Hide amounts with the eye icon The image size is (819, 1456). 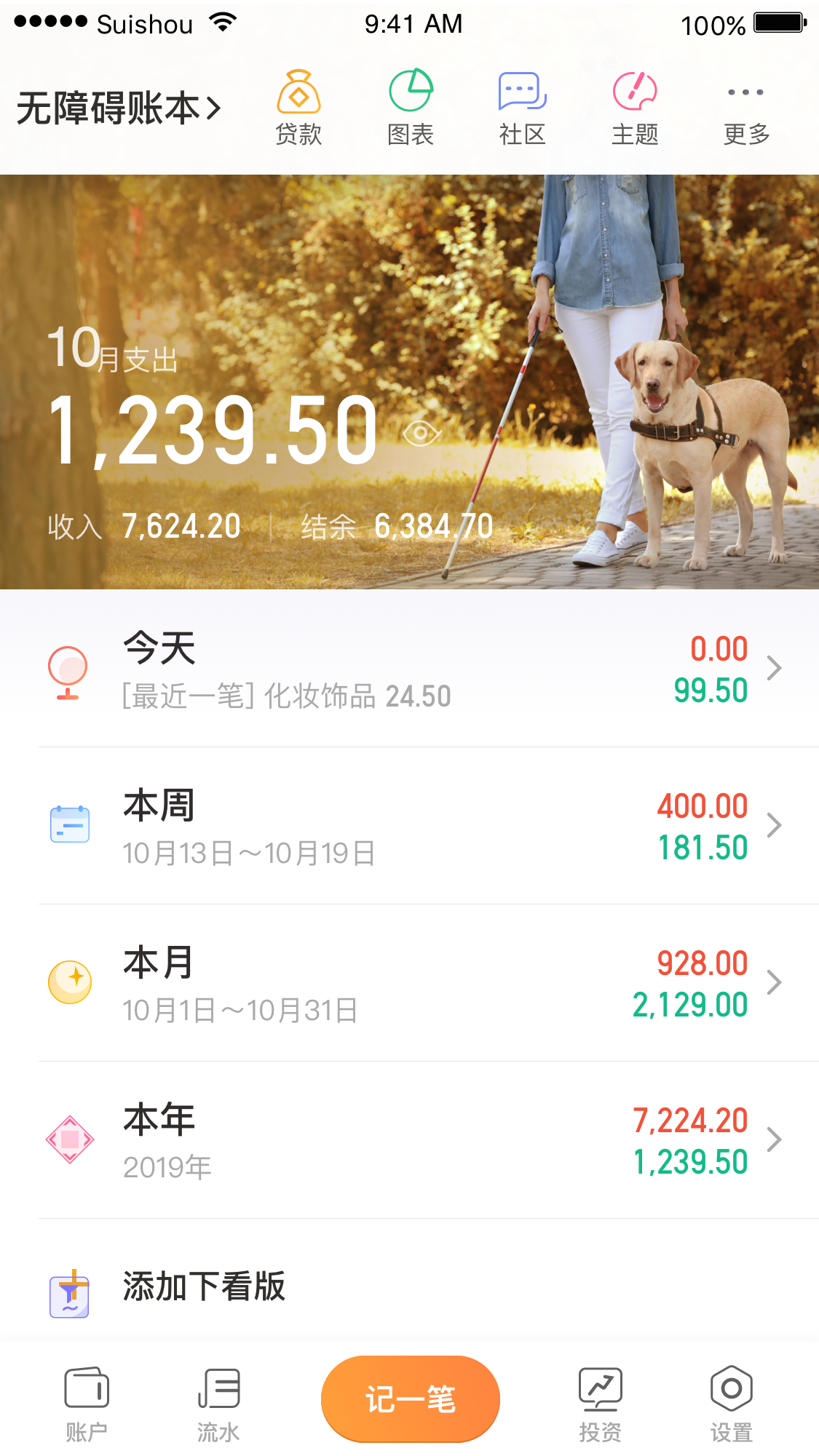point(421,434)
